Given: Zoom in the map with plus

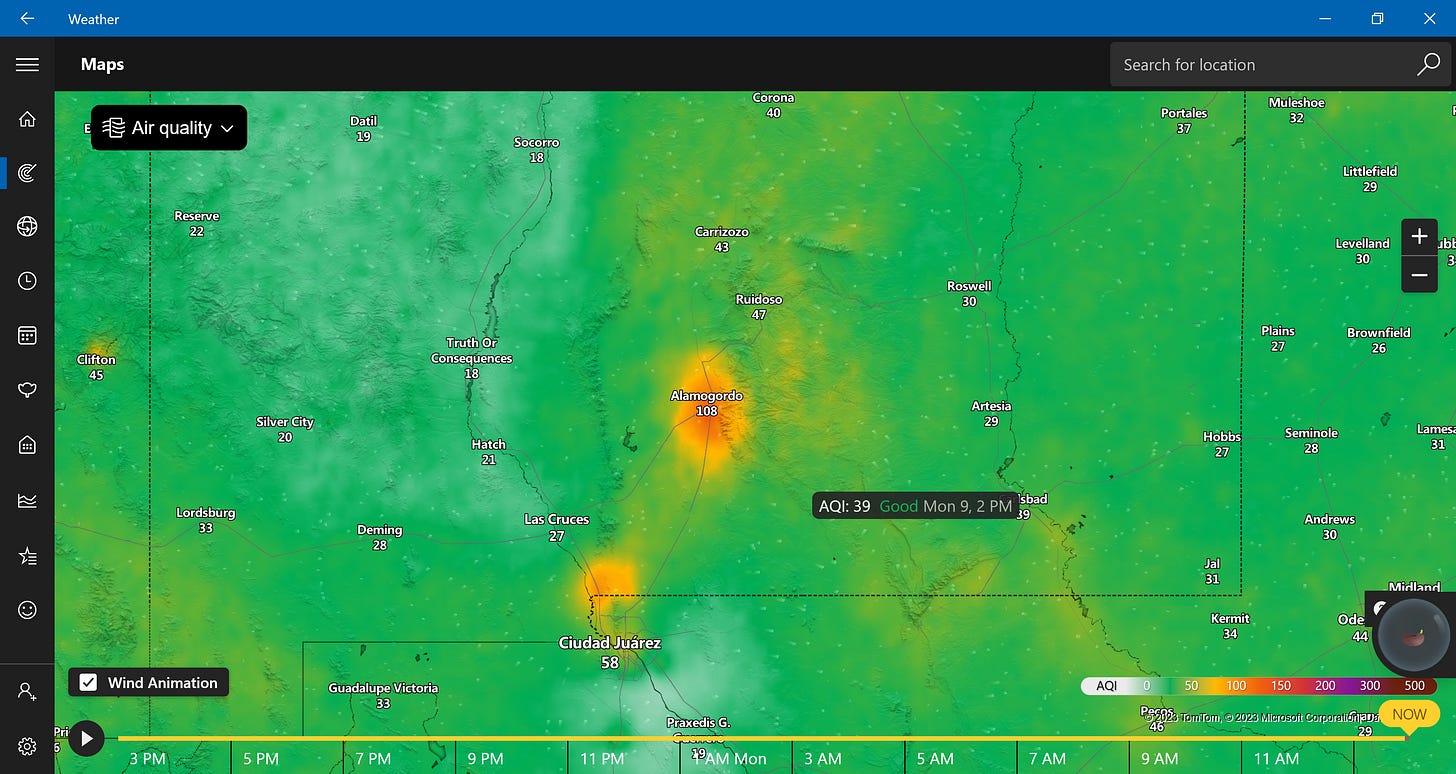Looking at the screenshot, I should pos(1419,237).
